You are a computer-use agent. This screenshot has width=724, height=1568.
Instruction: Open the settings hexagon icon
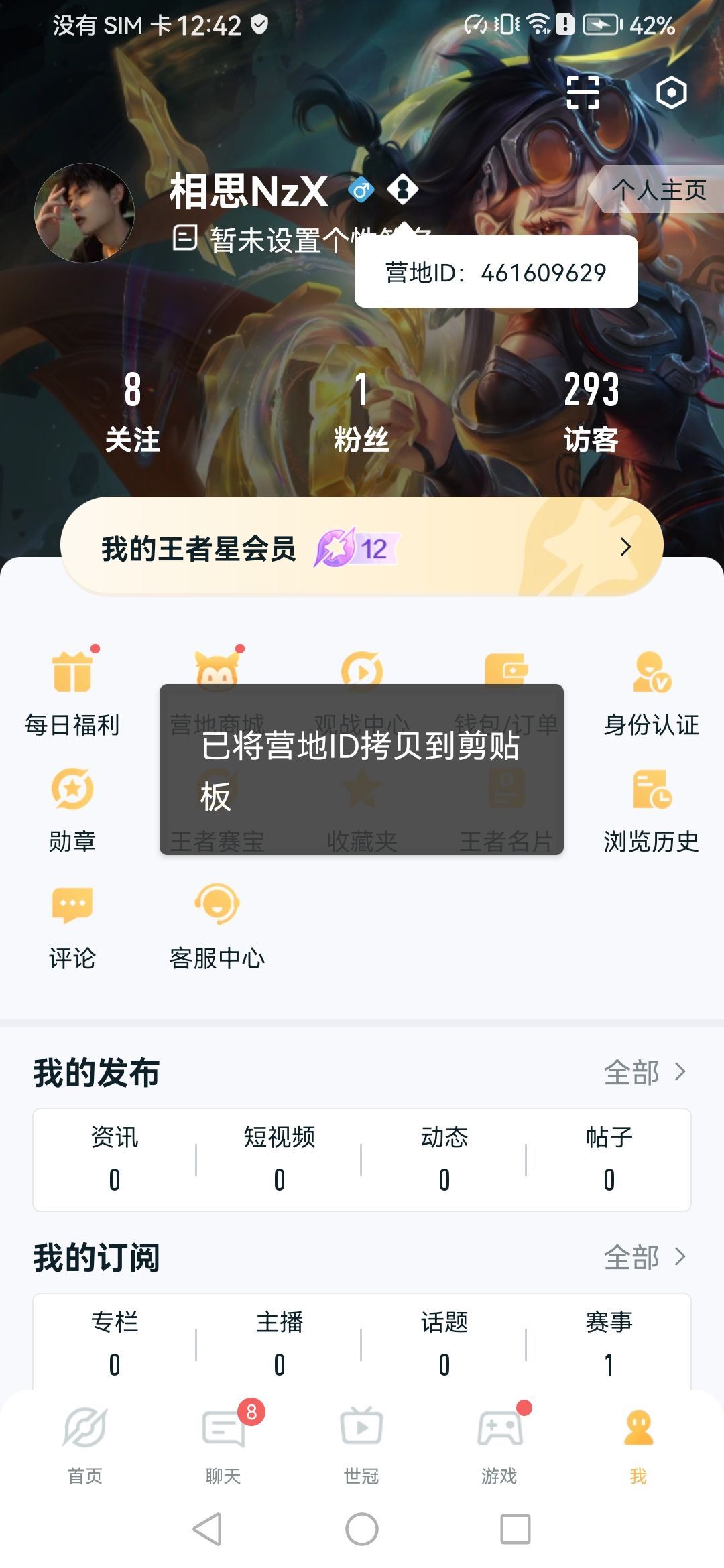(671, 92)
